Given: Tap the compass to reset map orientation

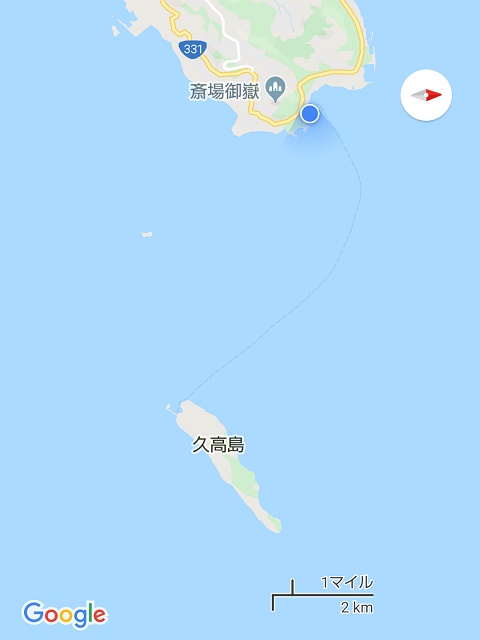Looking at the screenshot, I should [426, 95].
